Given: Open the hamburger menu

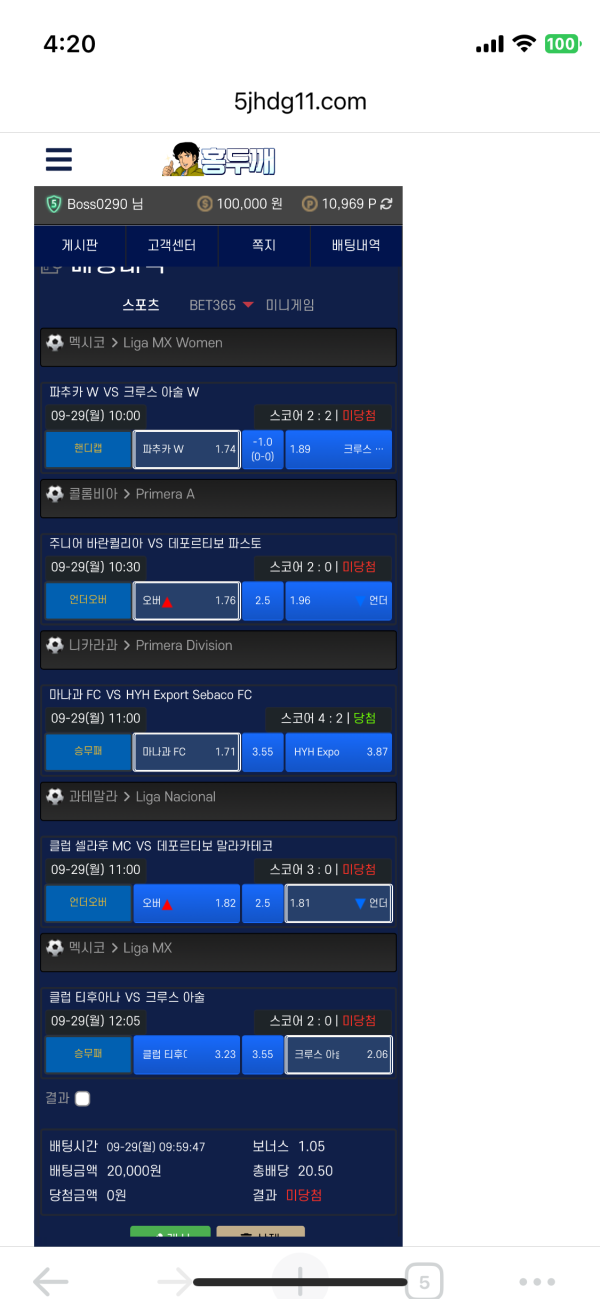Looking at the screenshot, I should [59, 159].
